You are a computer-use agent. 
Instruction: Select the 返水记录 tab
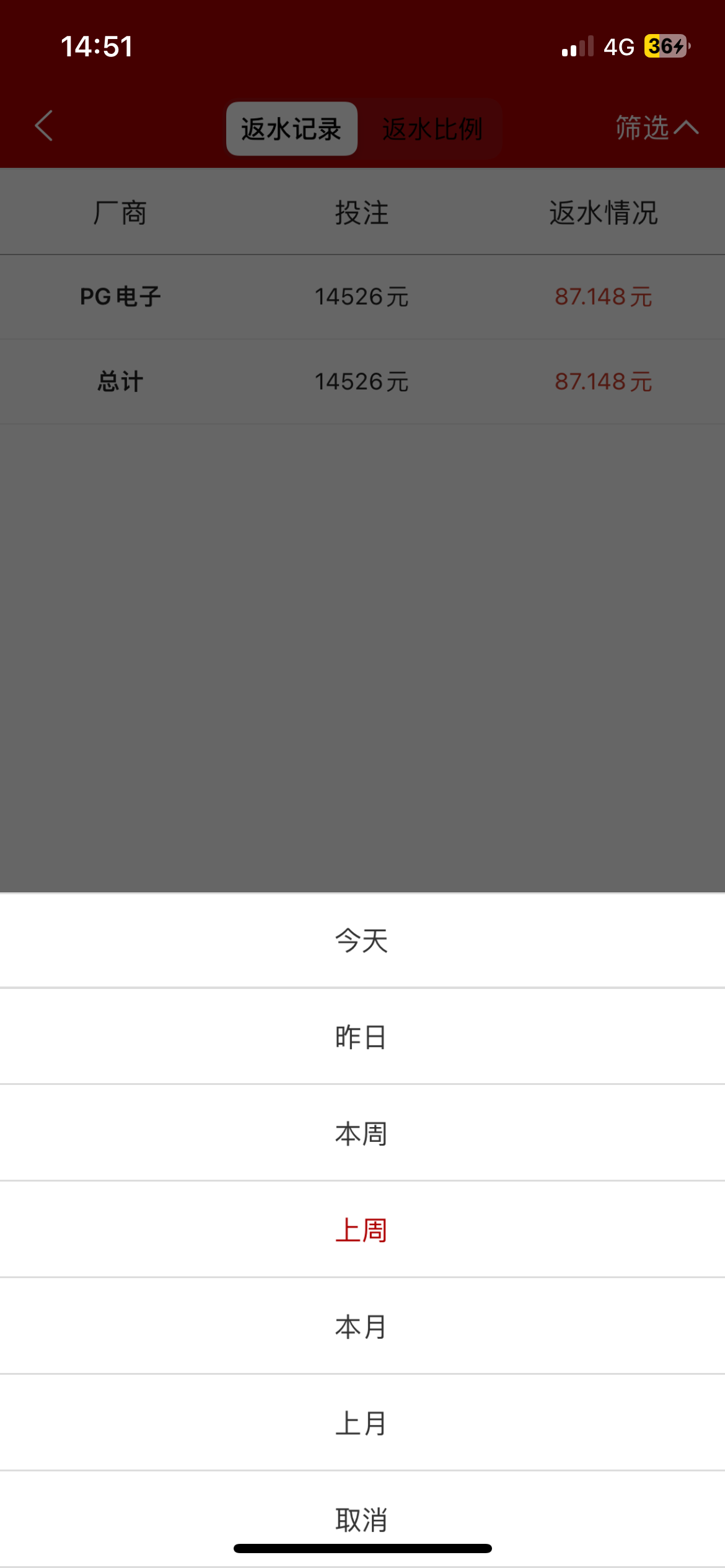(x=291, y=129)
